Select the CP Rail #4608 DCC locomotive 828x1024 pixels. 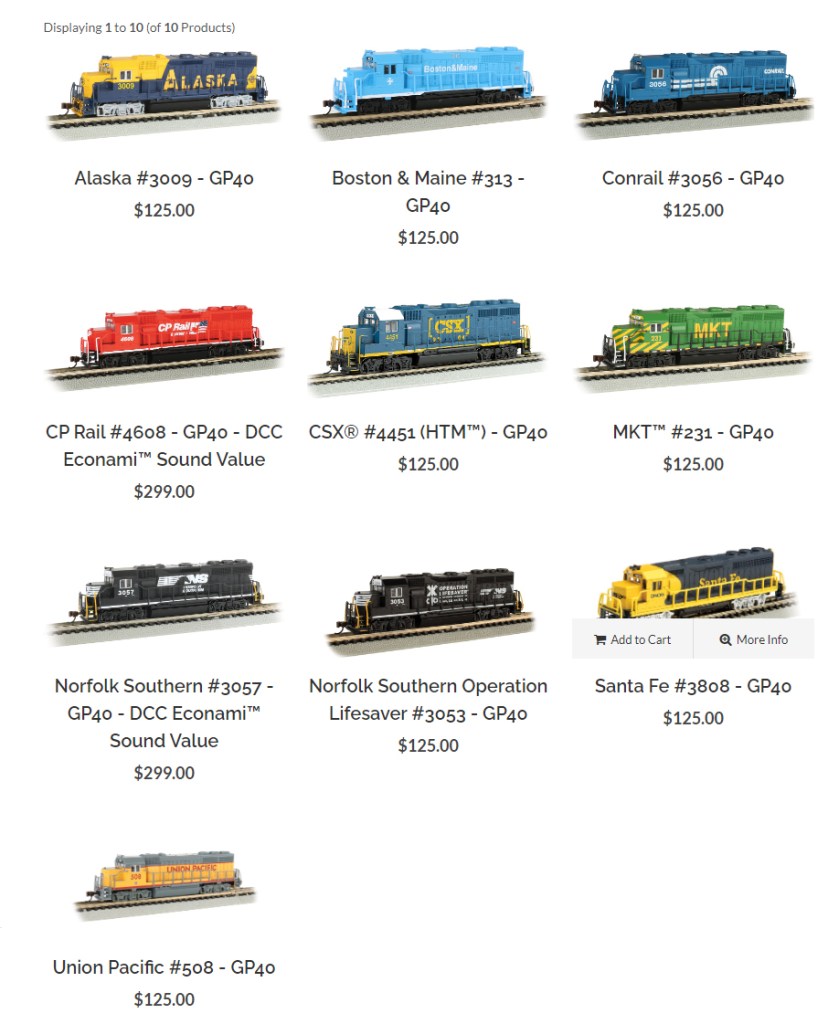[164, 446]
